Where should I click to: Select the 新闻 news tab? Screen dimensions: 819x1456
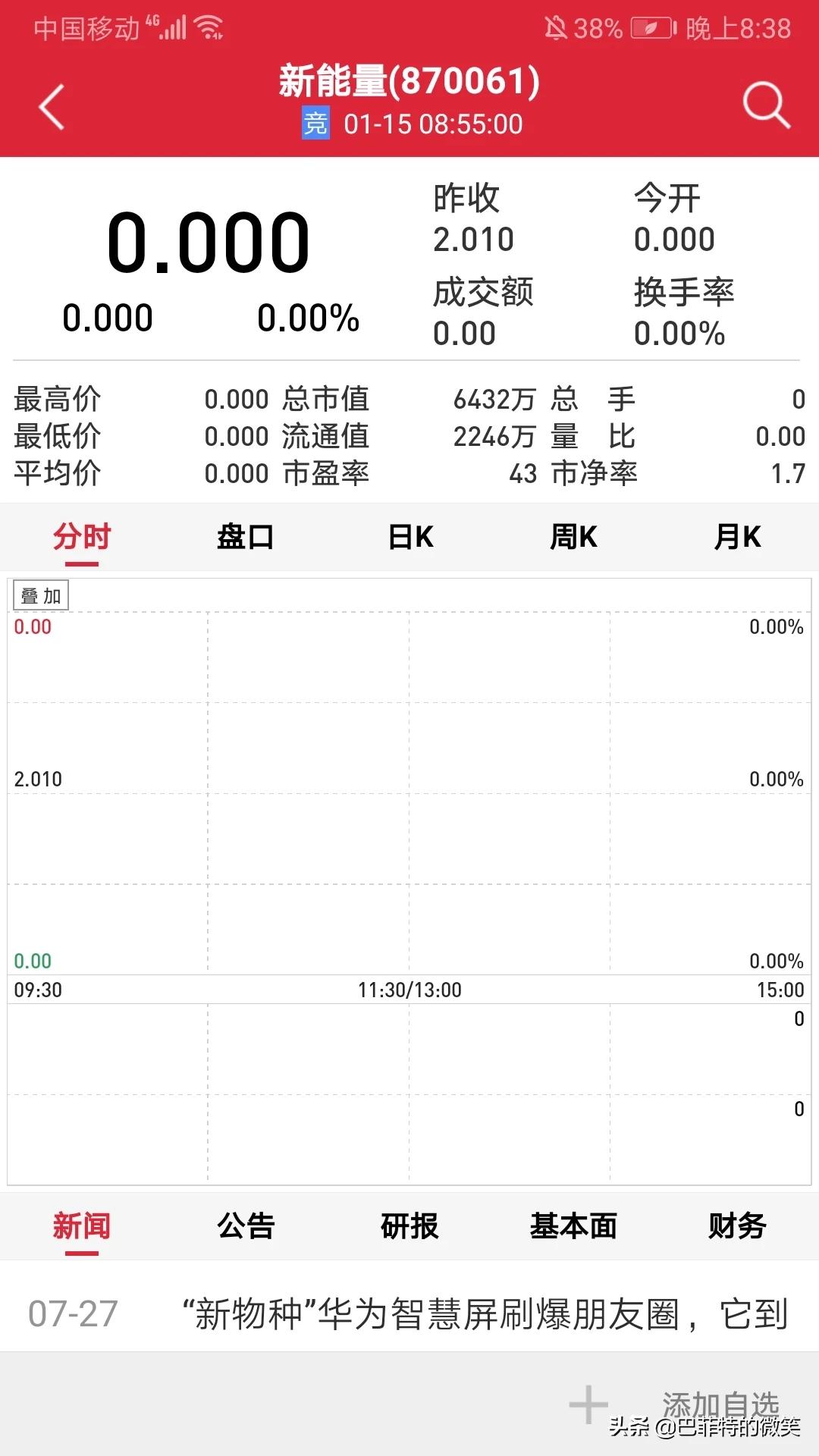[x=82, y=1225]
